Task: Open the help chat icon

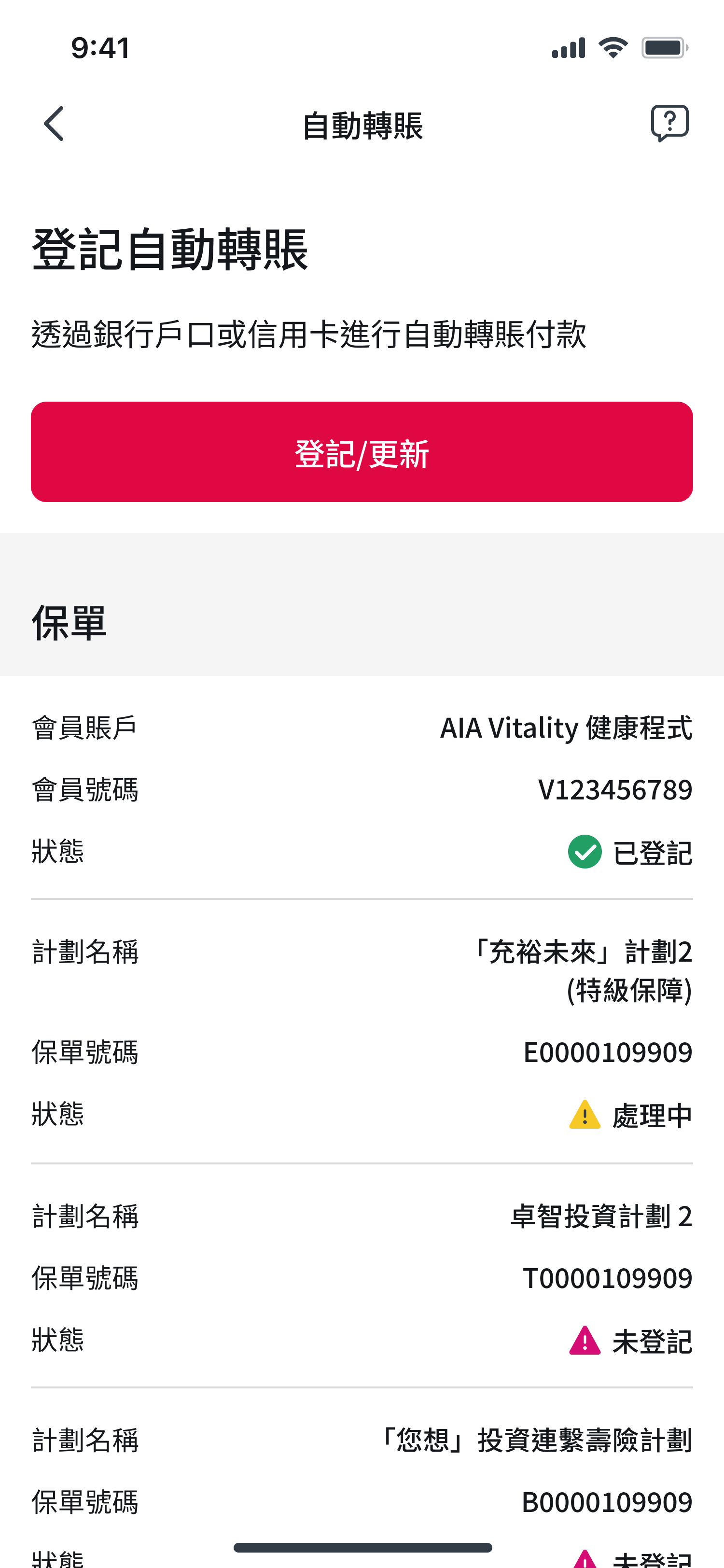Action: point(669,123)
